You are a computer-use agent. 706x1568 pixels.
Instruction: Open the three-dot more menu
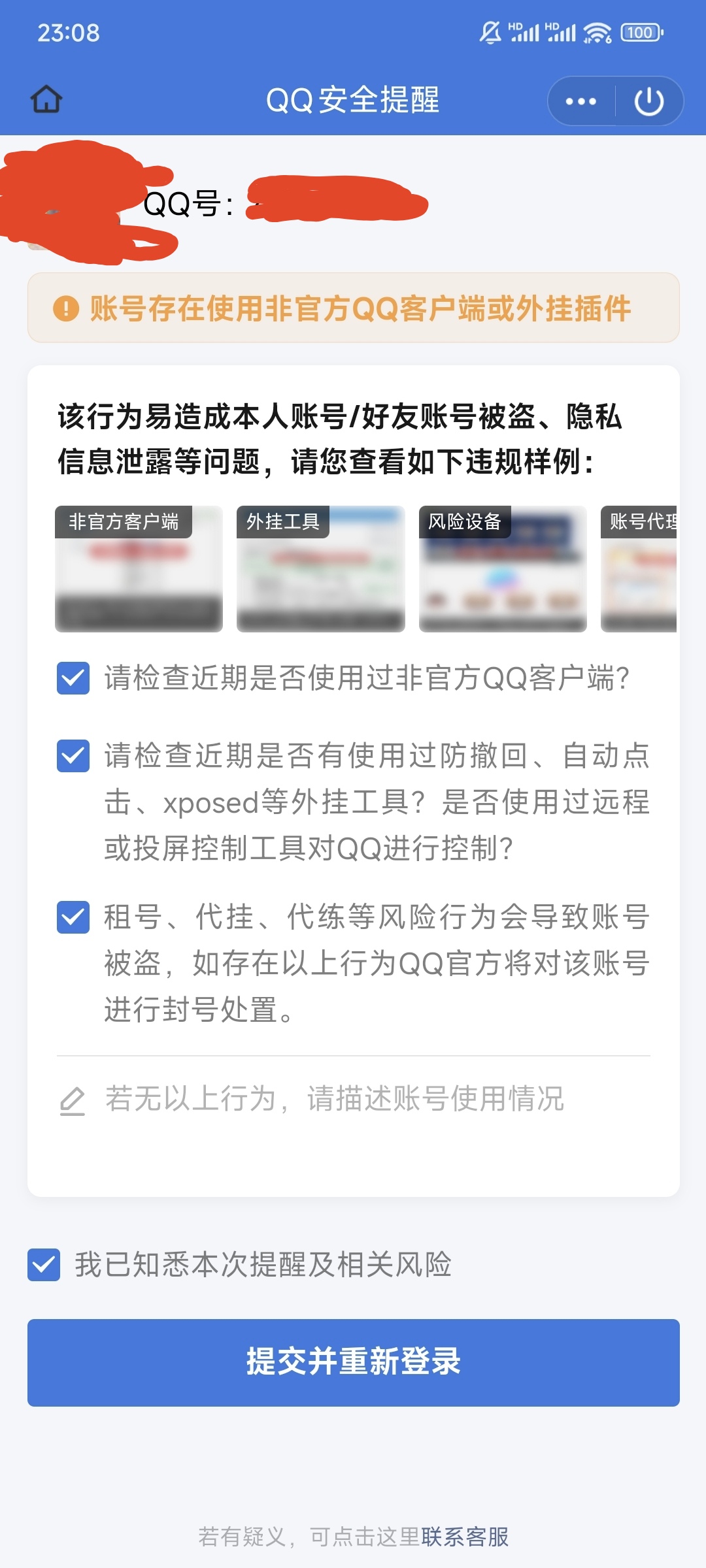click(581, 101)
